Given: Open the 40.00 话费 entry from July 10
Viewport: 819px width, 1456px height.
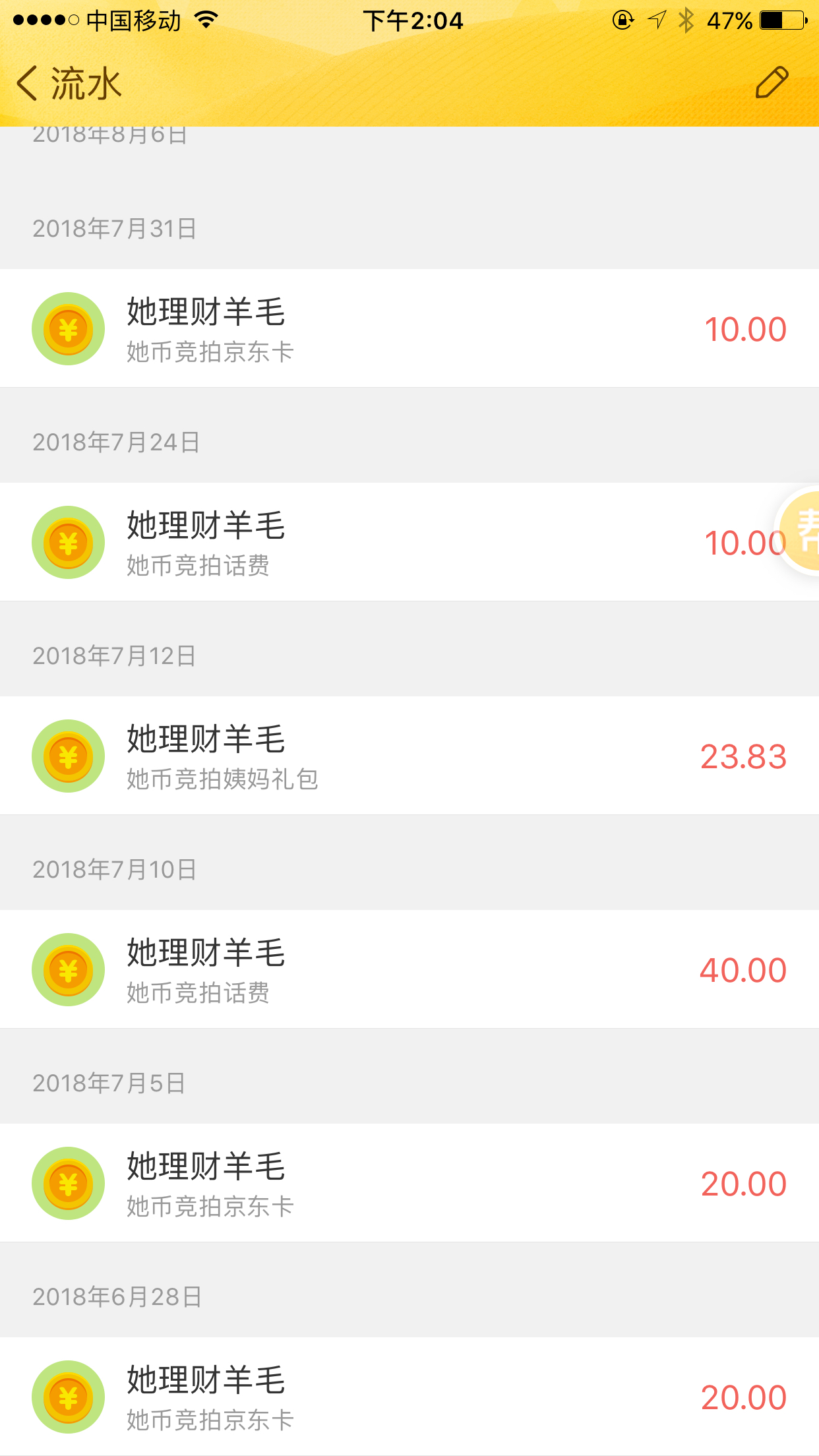Looking at the screenshot, I should (409, 969).
